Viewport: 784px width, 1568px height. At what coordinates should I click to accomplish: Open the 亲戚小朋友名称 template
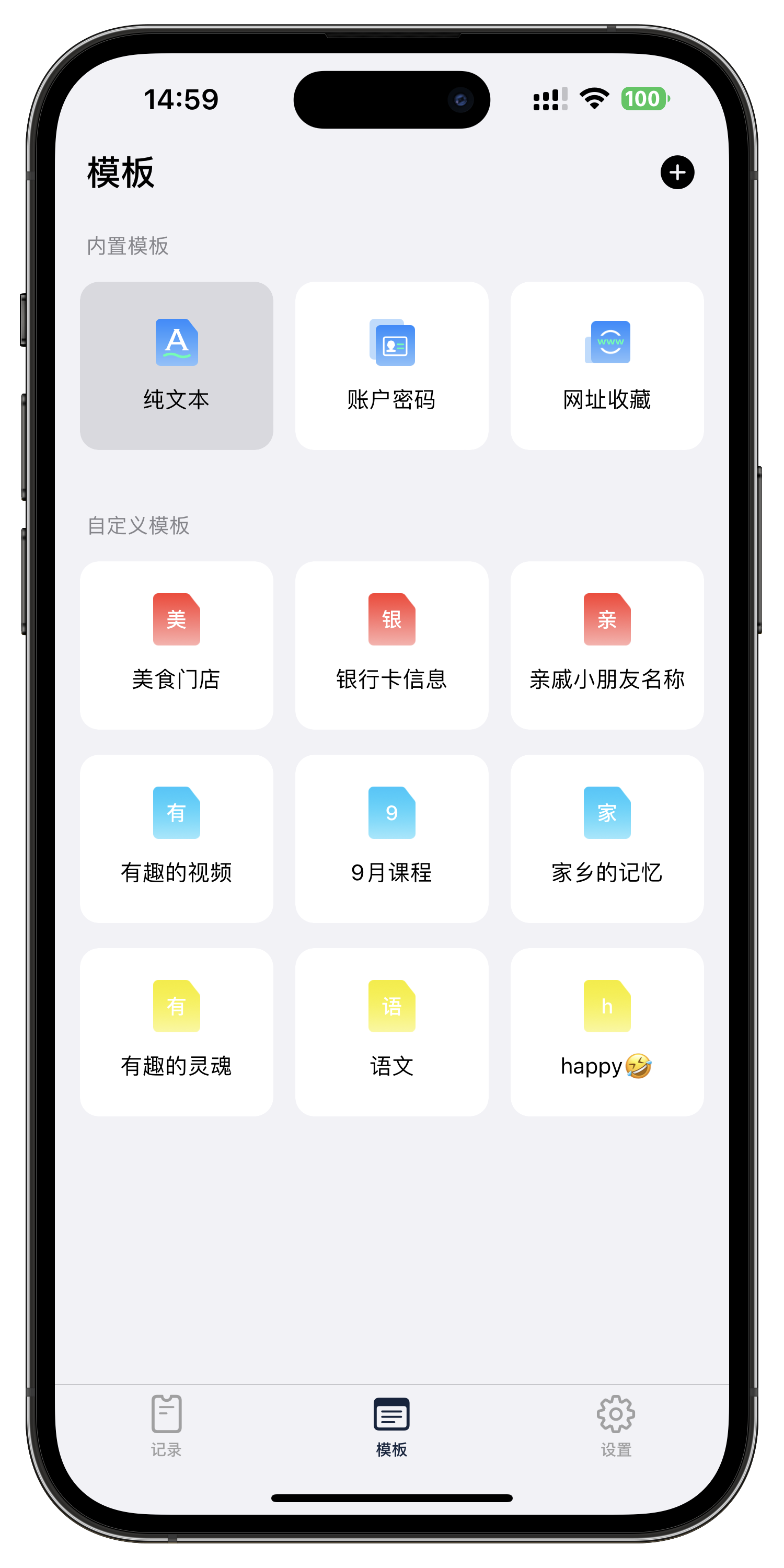coord(607,644)
